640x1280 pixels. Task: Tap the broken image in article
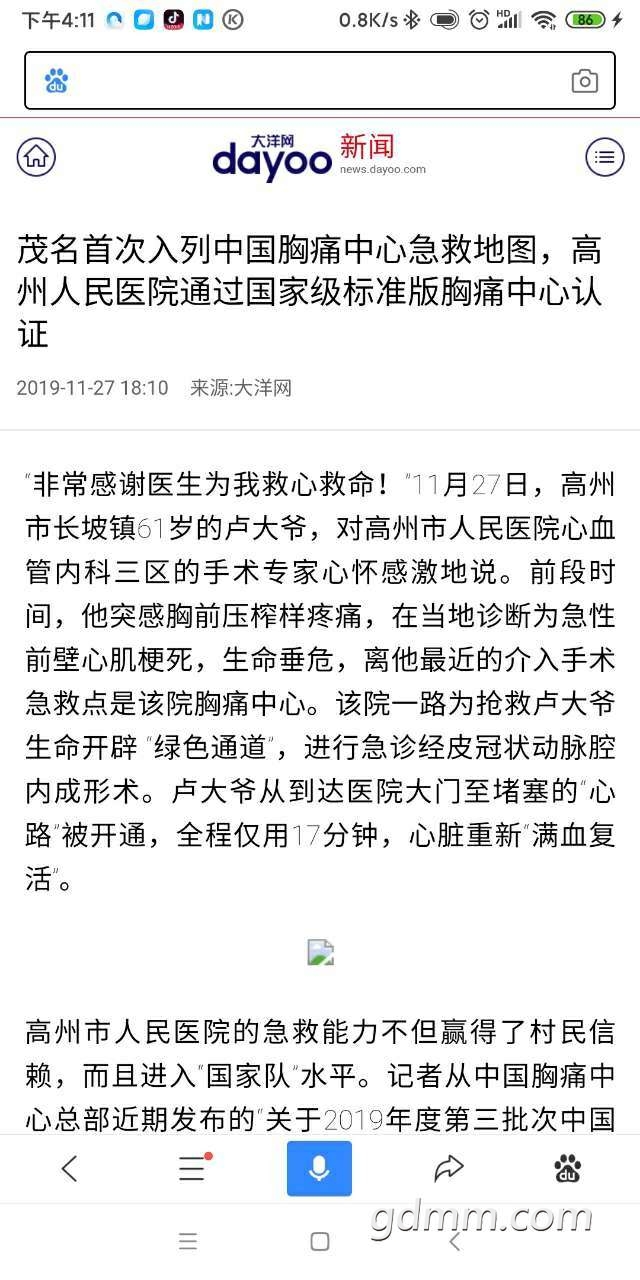(x=320, y=951)
